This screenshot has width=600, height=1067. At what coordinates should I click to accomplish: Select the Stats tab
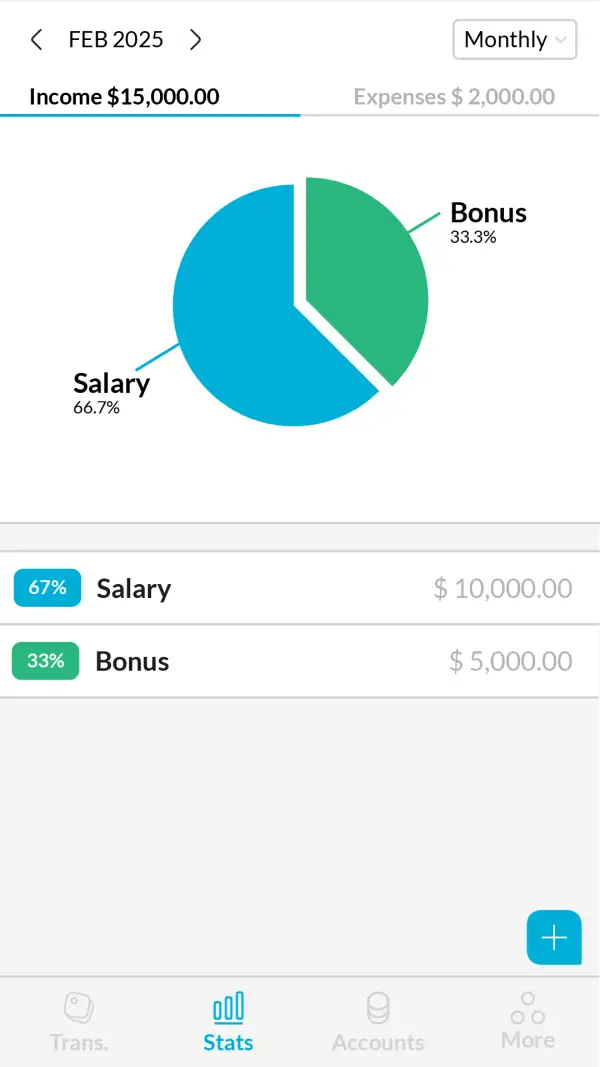click(228, 1022)
